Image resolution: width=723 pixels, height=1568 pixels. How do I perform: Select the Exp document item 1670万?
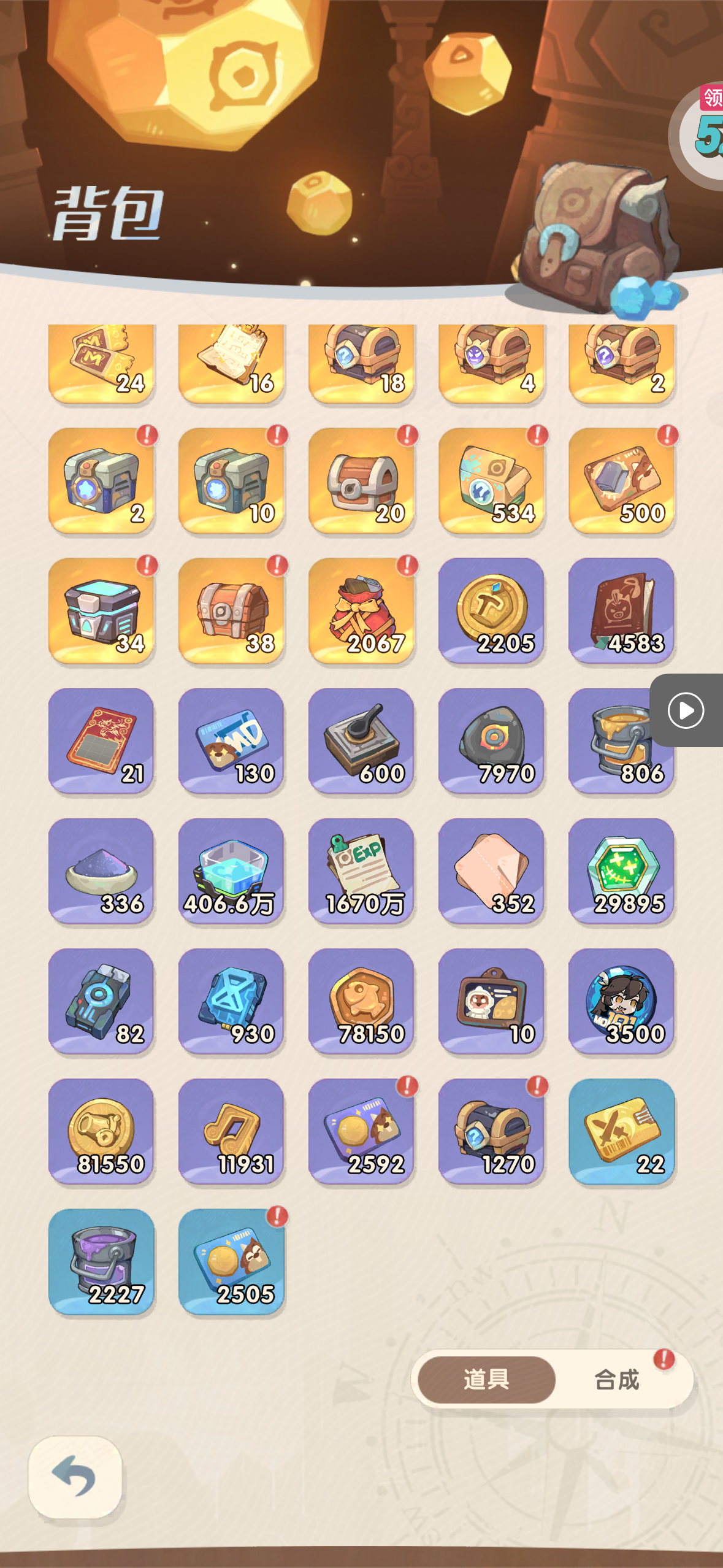(x=361, y=871)
